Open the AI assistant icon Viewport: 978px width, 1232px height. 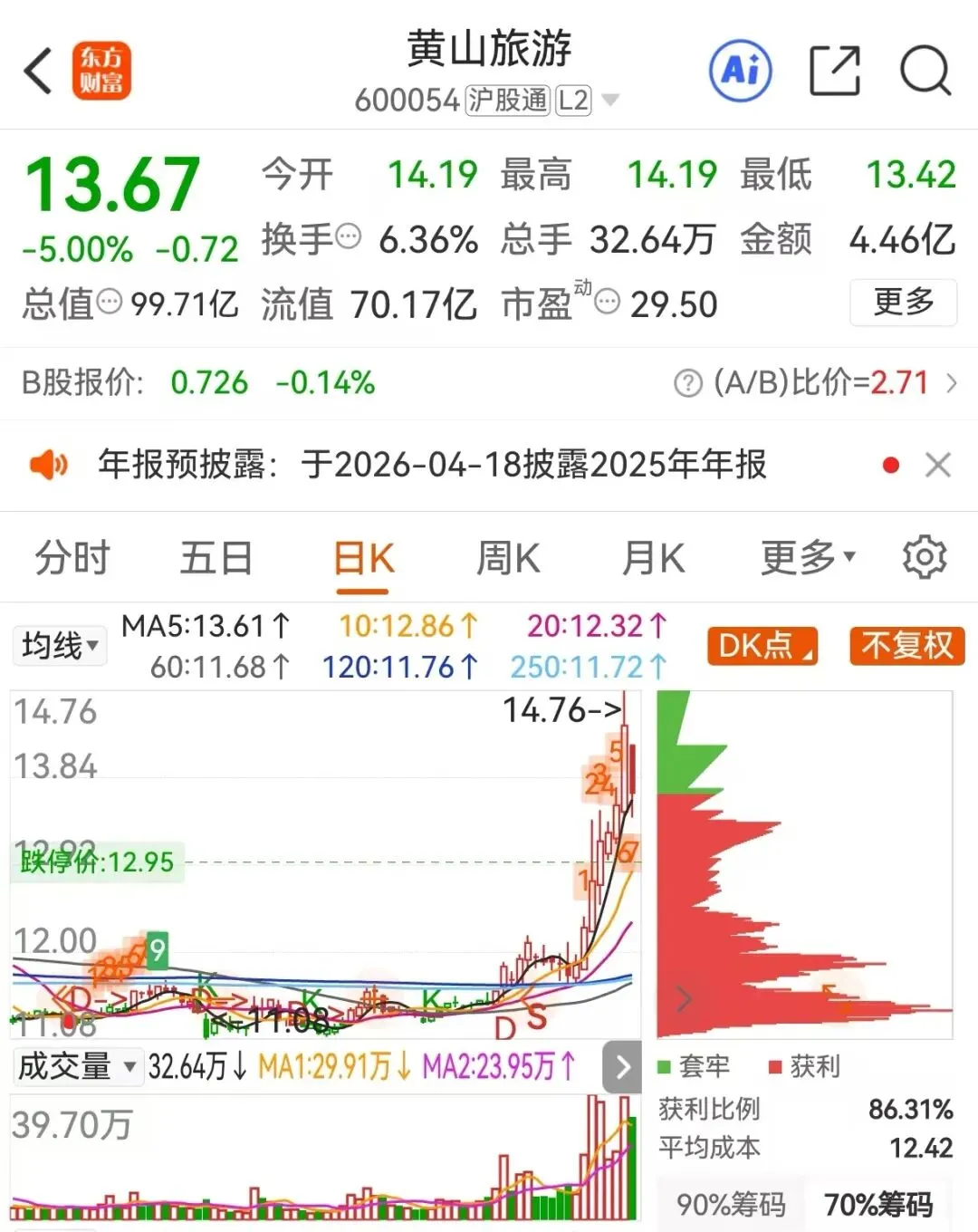pyautogui.click(x=741, y=70)
